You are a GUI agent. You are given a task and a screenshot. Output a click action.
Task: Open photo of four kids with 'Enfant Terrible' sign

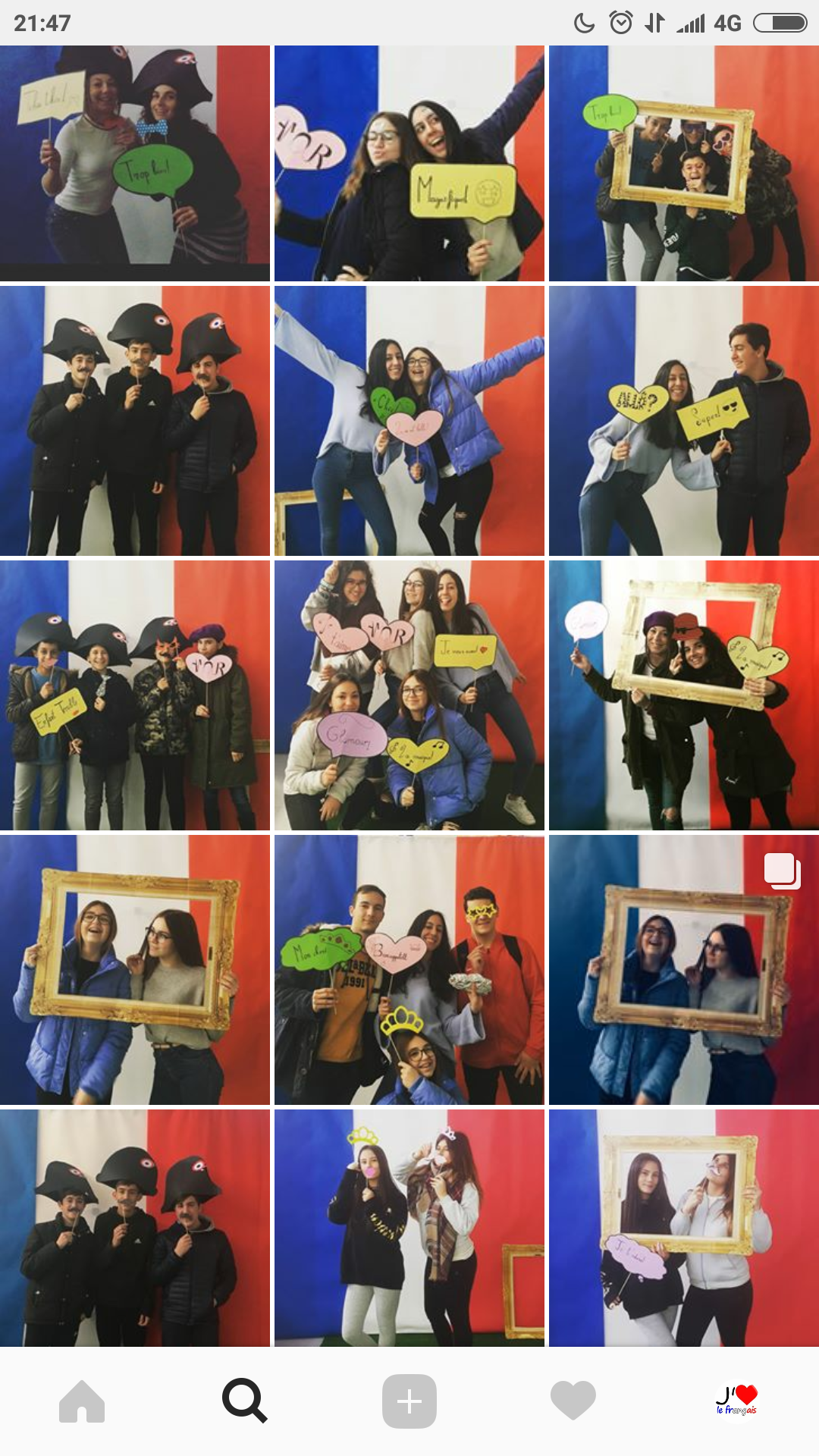click(135, 695)
